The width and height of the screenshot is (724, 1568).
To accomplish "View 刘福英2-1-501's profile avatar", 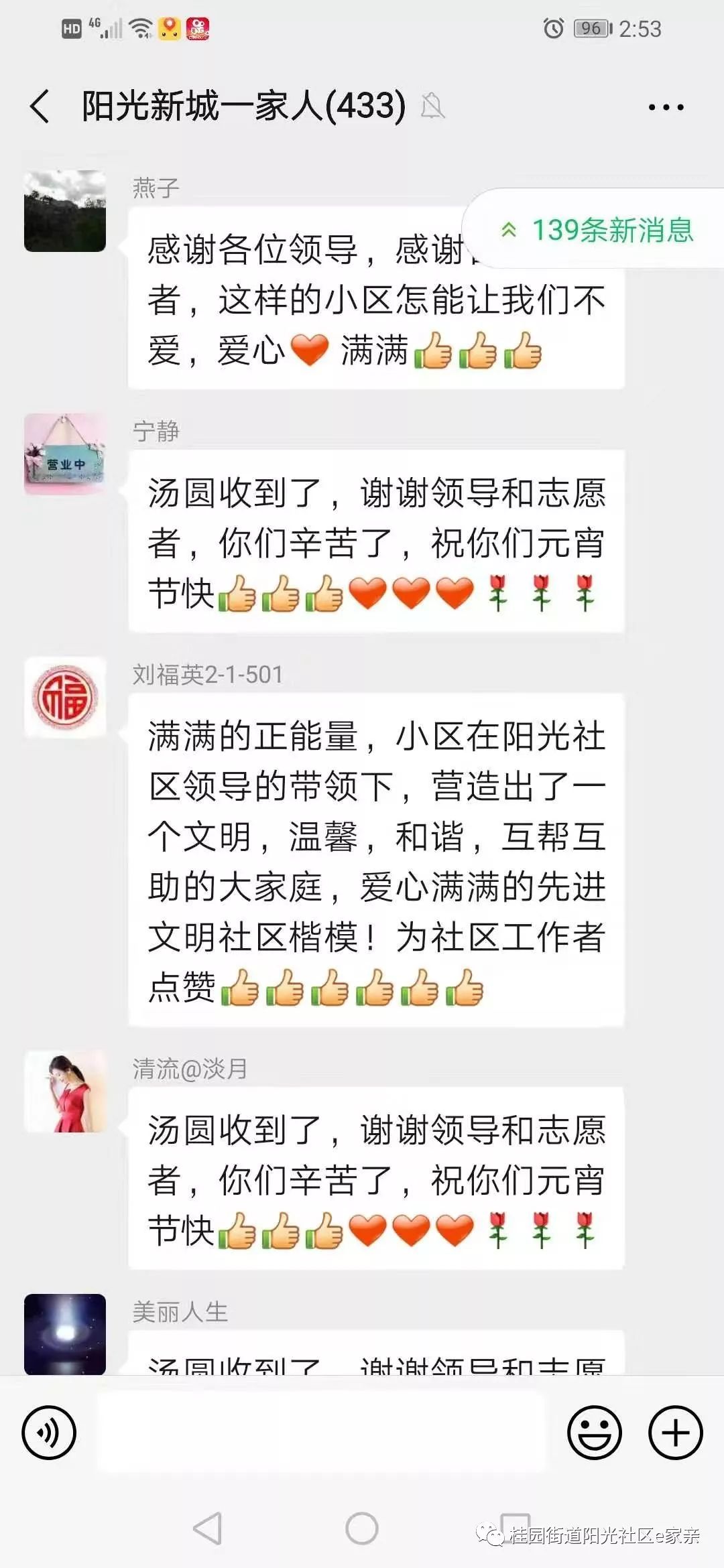I will coord(65,697).
